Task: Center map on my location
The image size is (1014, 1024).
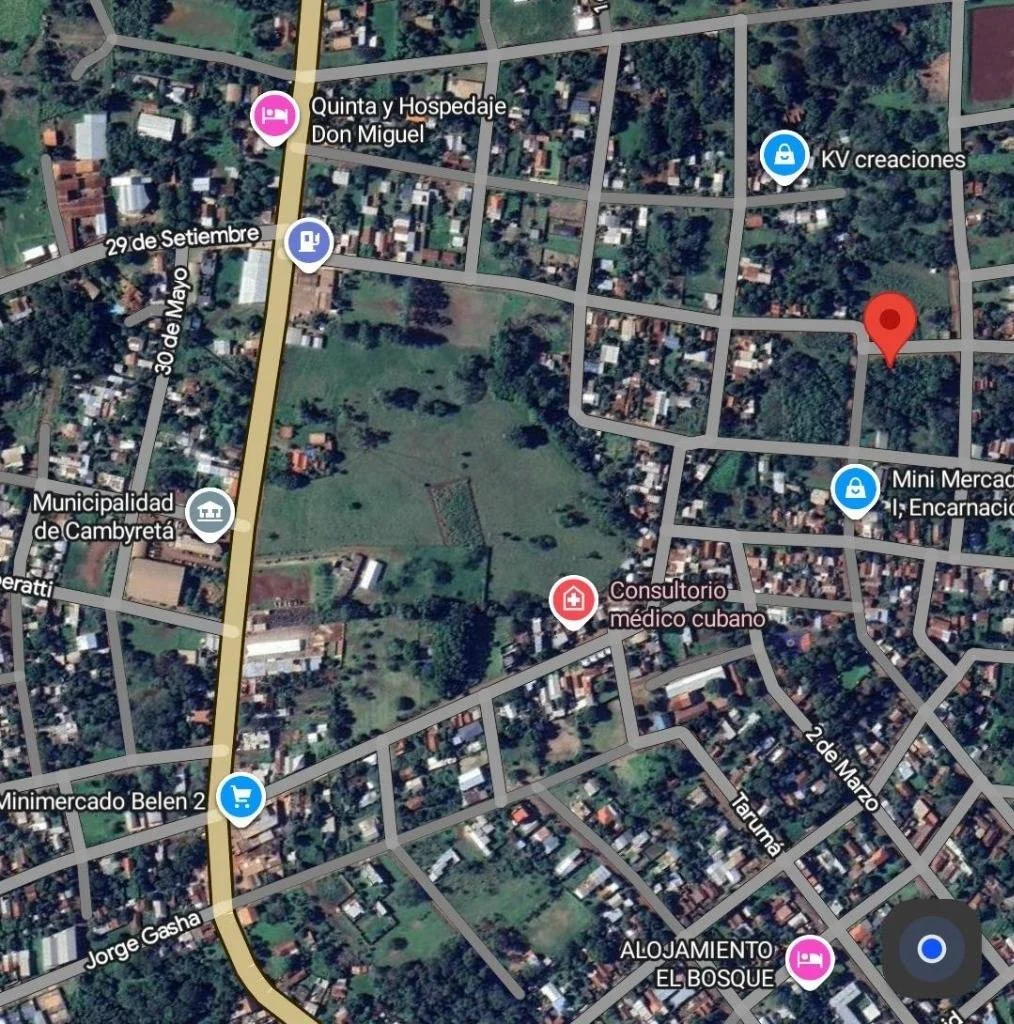Action: click(x=931, y=948)
